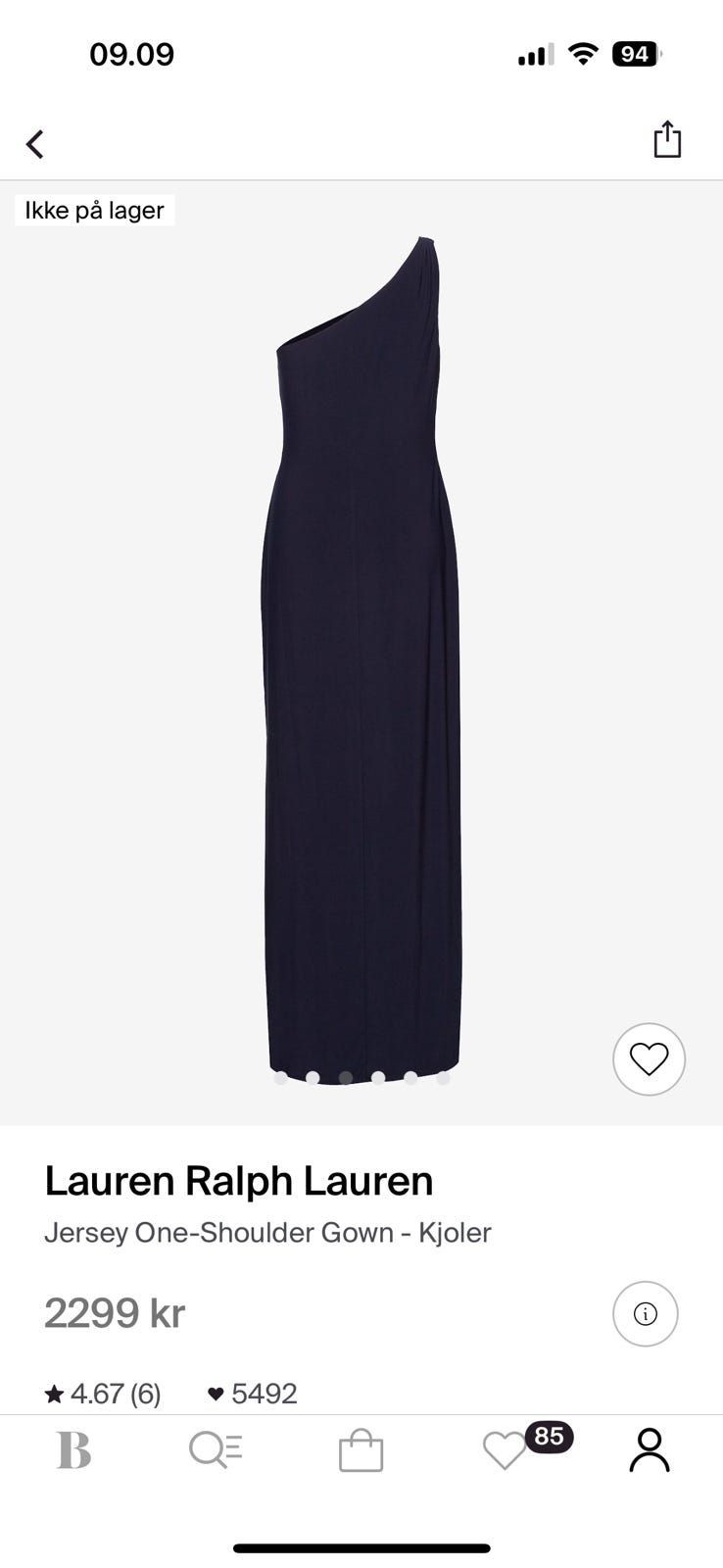Open the Boozt home tab
The image size is (723, 1568).
pyautogui.click(x=73, y=1450)
